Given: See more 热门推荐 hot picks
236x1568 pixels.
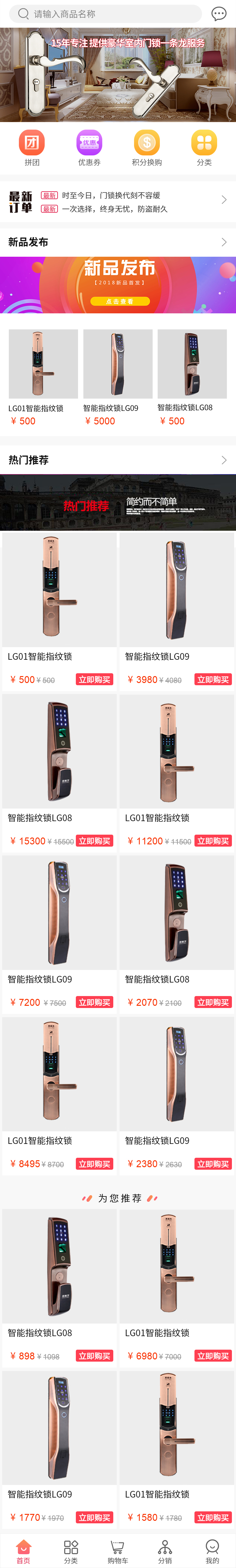Looking at the screenshot, I should [224, 460].
